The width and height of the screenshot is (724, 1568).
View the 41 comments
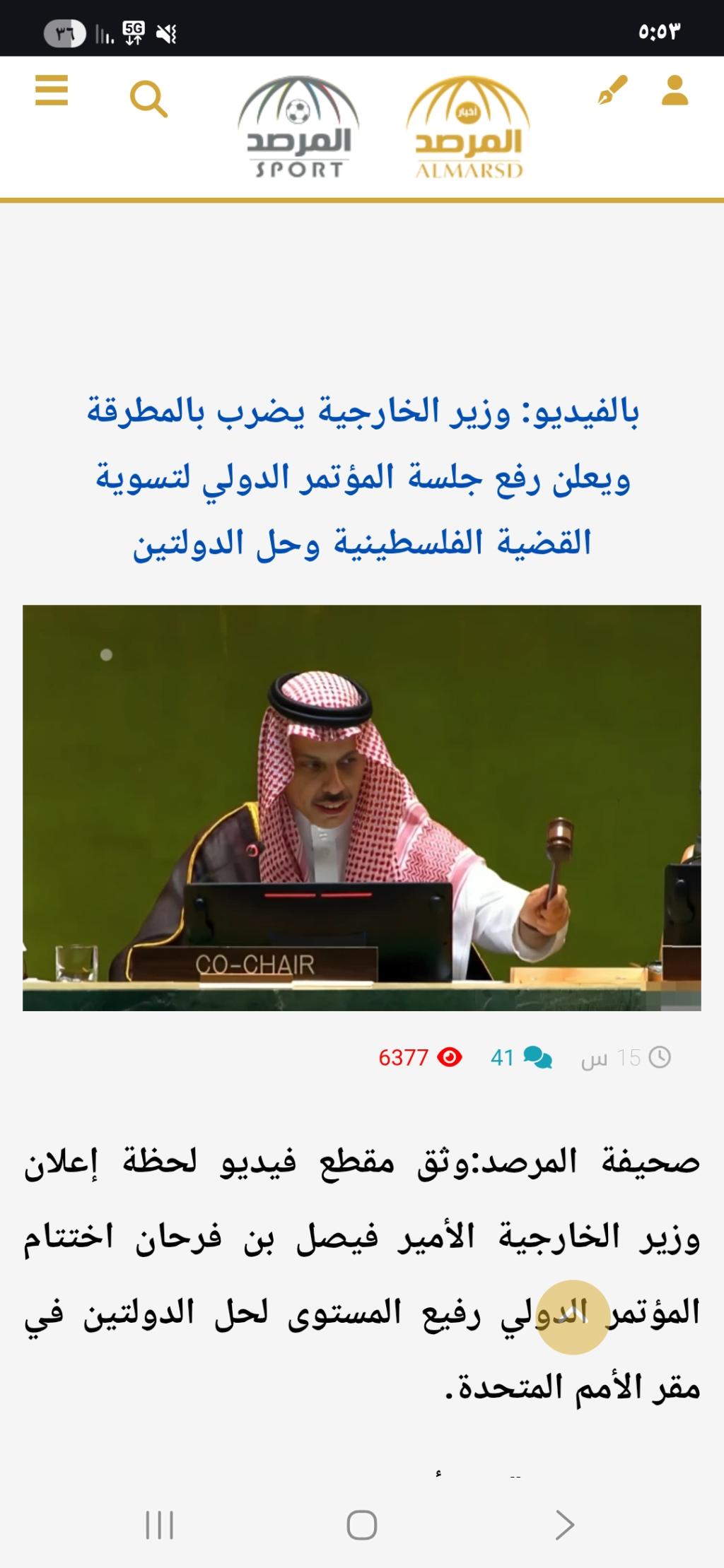tap(522, 1058)
